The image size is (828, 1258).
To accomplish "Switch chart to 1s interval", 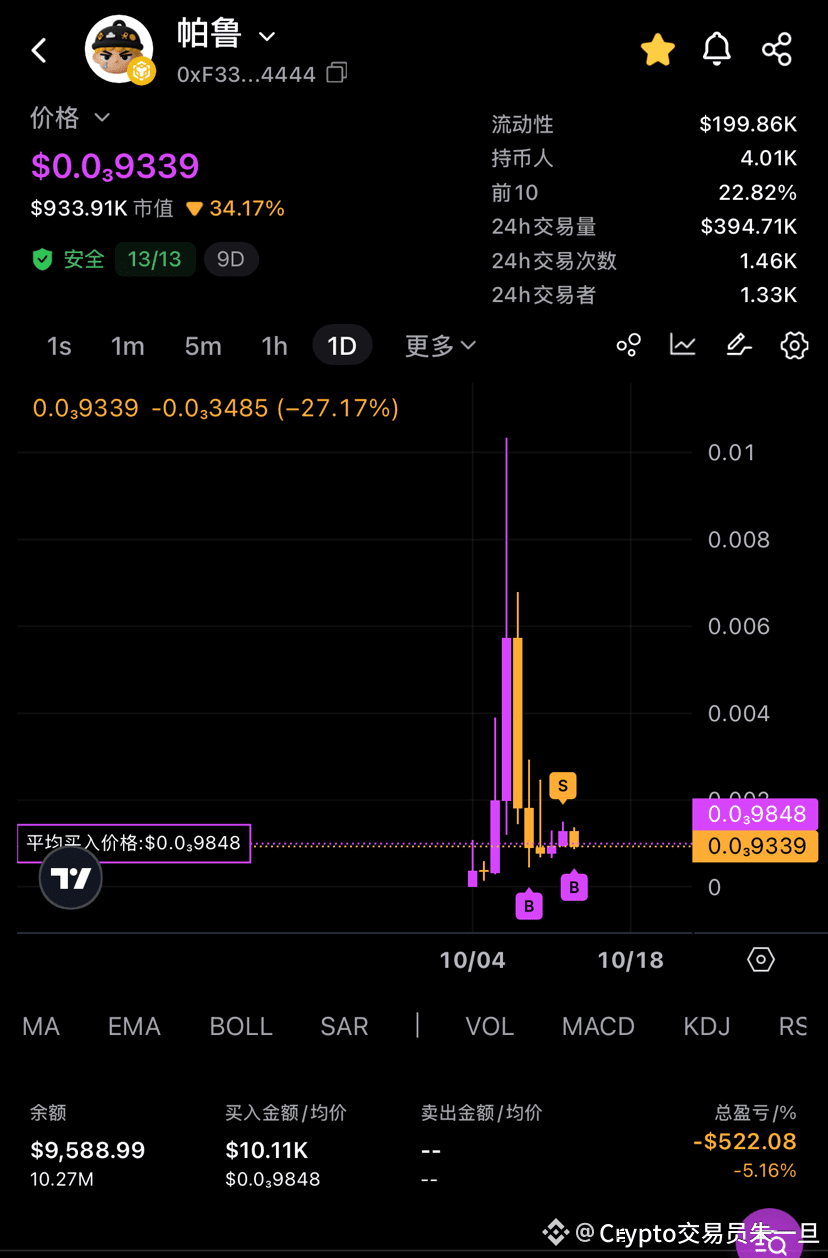I will click(59, 346).
